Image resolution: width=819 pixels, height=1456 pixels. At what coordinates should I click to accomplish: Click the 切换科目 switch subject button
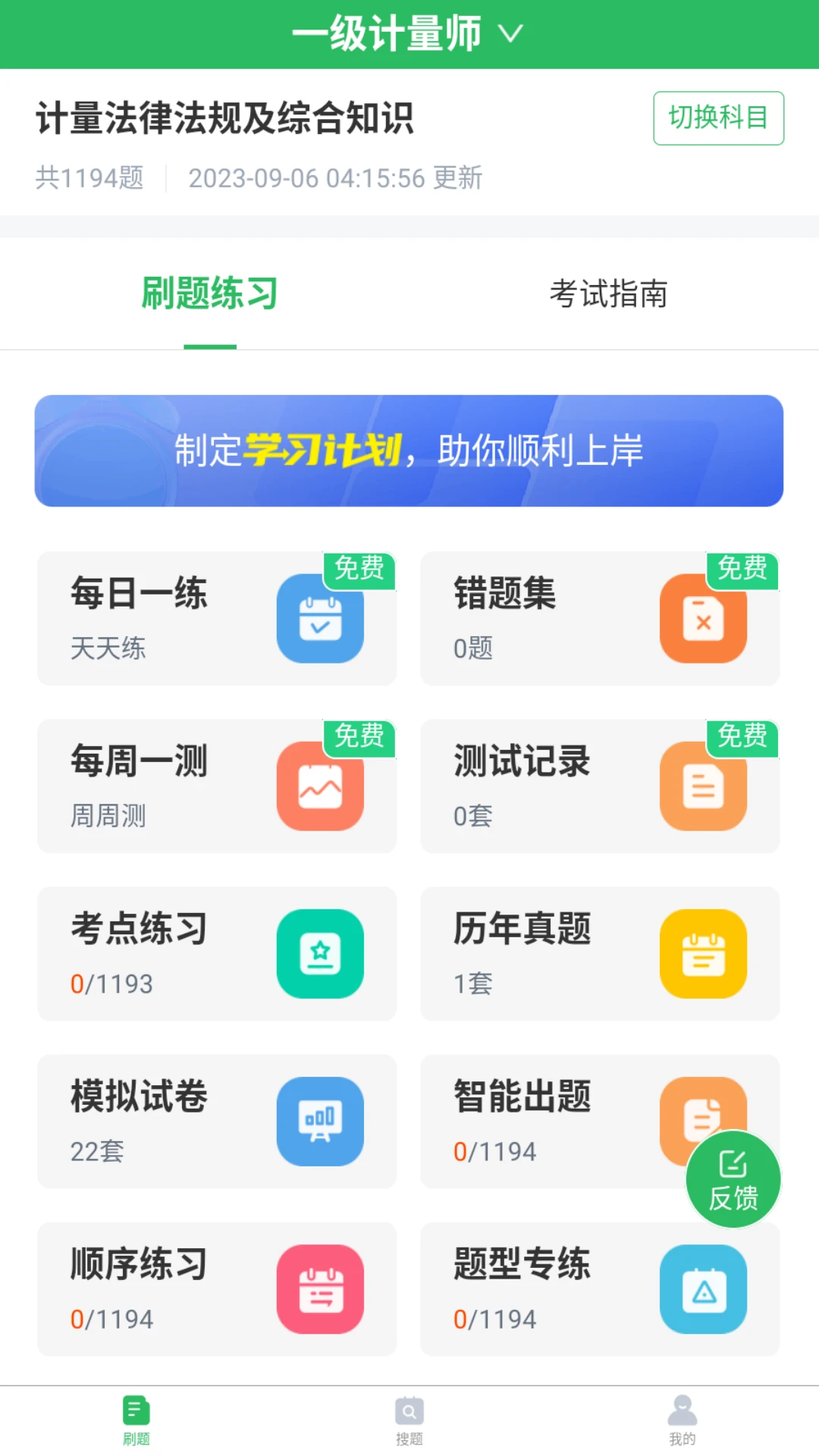point(717,118)
